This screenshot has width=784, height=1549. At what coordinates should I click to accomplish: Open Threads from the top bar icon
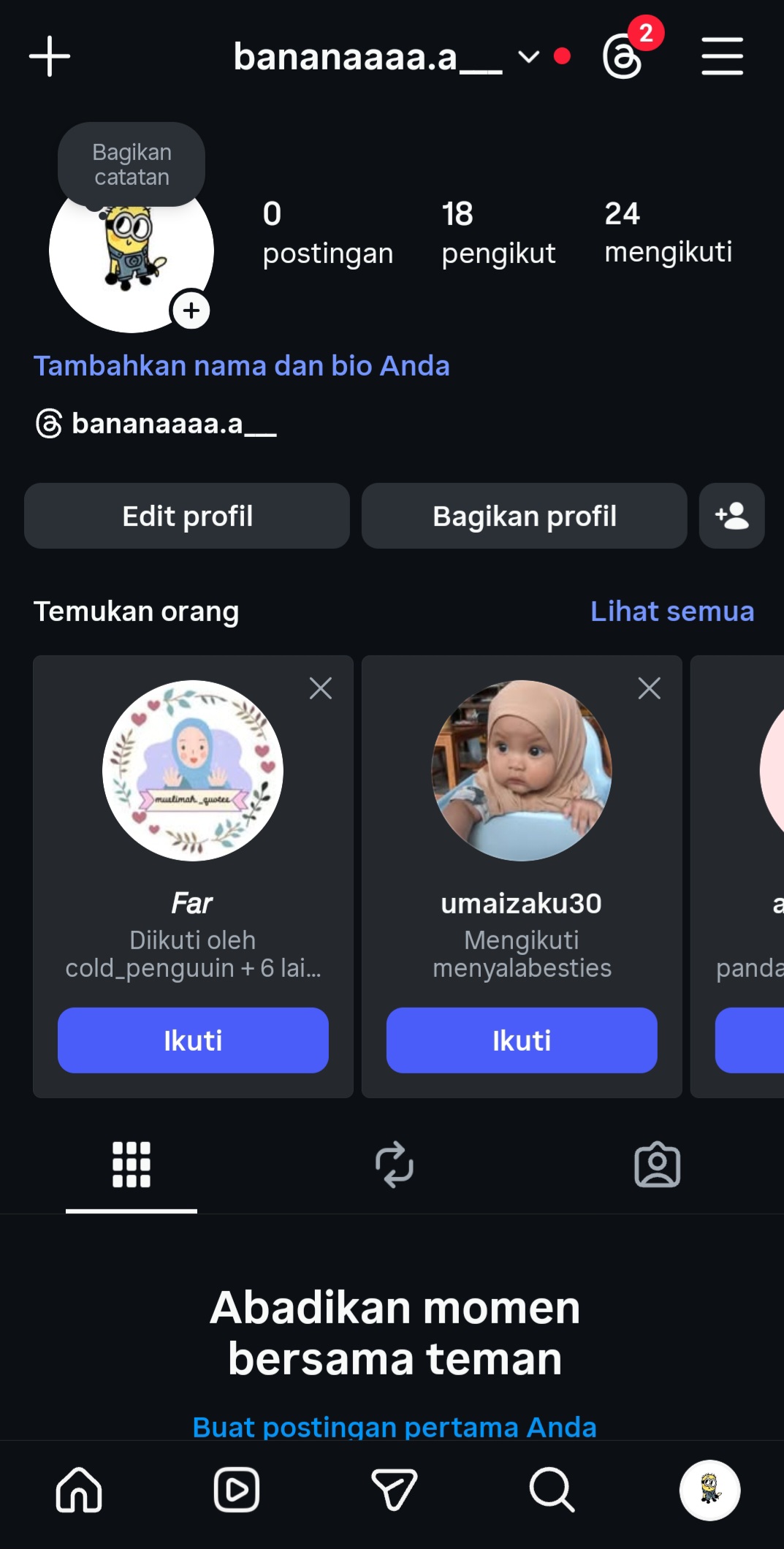(623, 57)
